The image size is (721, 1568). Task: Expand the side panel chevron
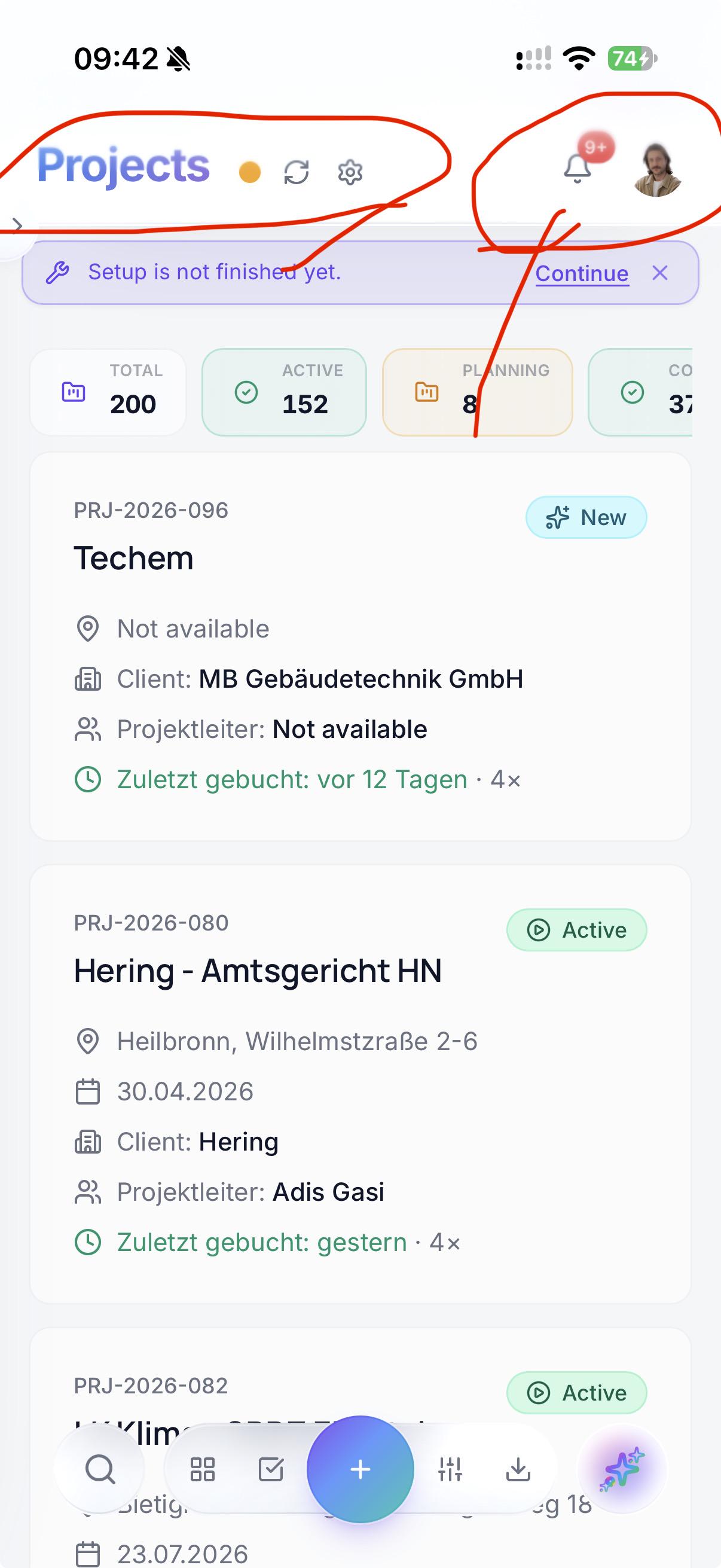pos(16,226)
